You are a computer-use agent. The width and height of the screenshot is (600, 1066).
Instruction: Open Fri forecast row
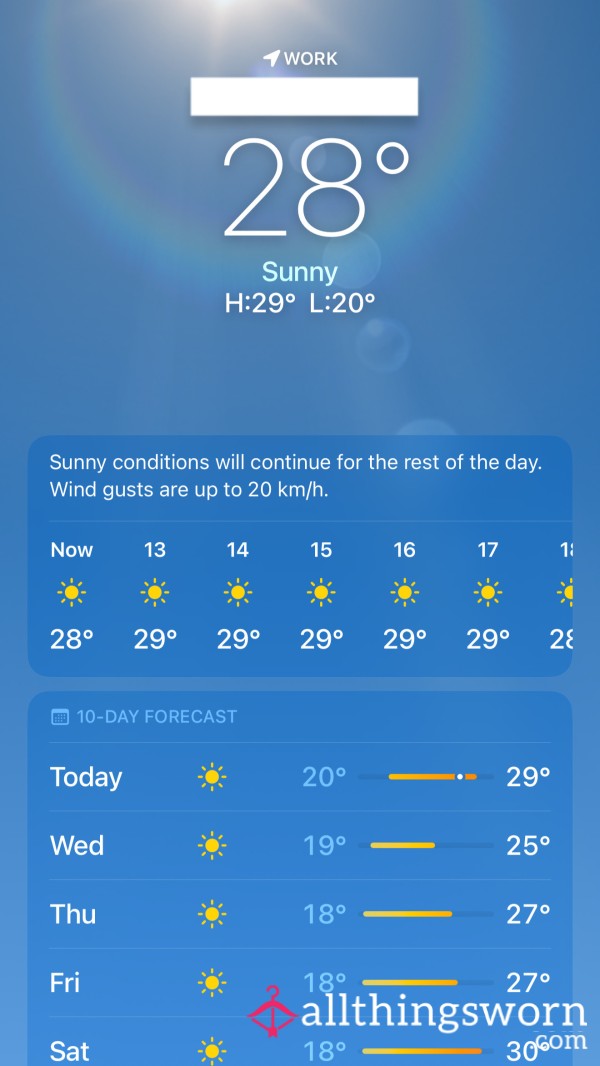[x=300, y=982]
